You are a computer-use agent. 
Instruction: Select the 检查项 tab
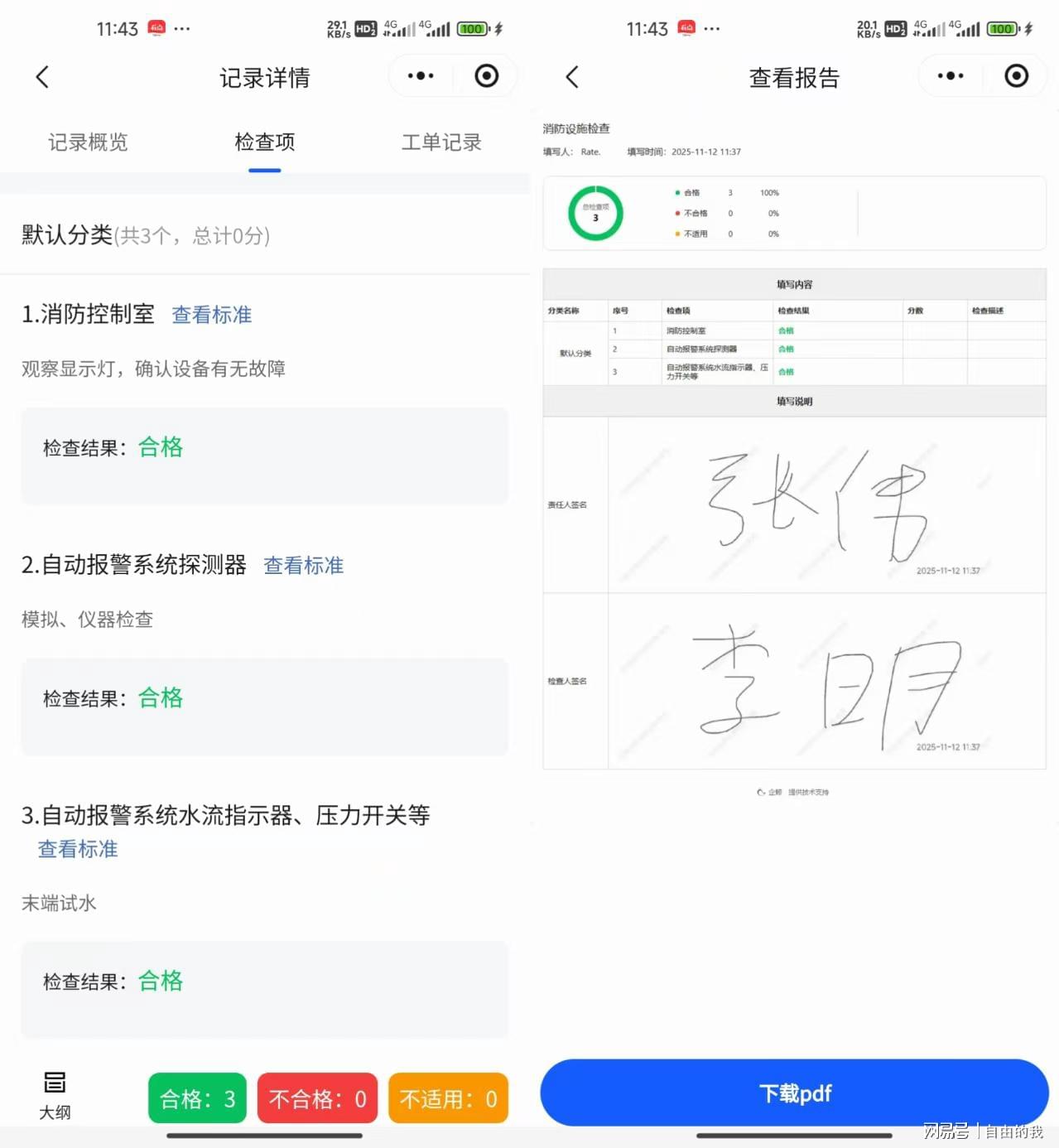265,142
